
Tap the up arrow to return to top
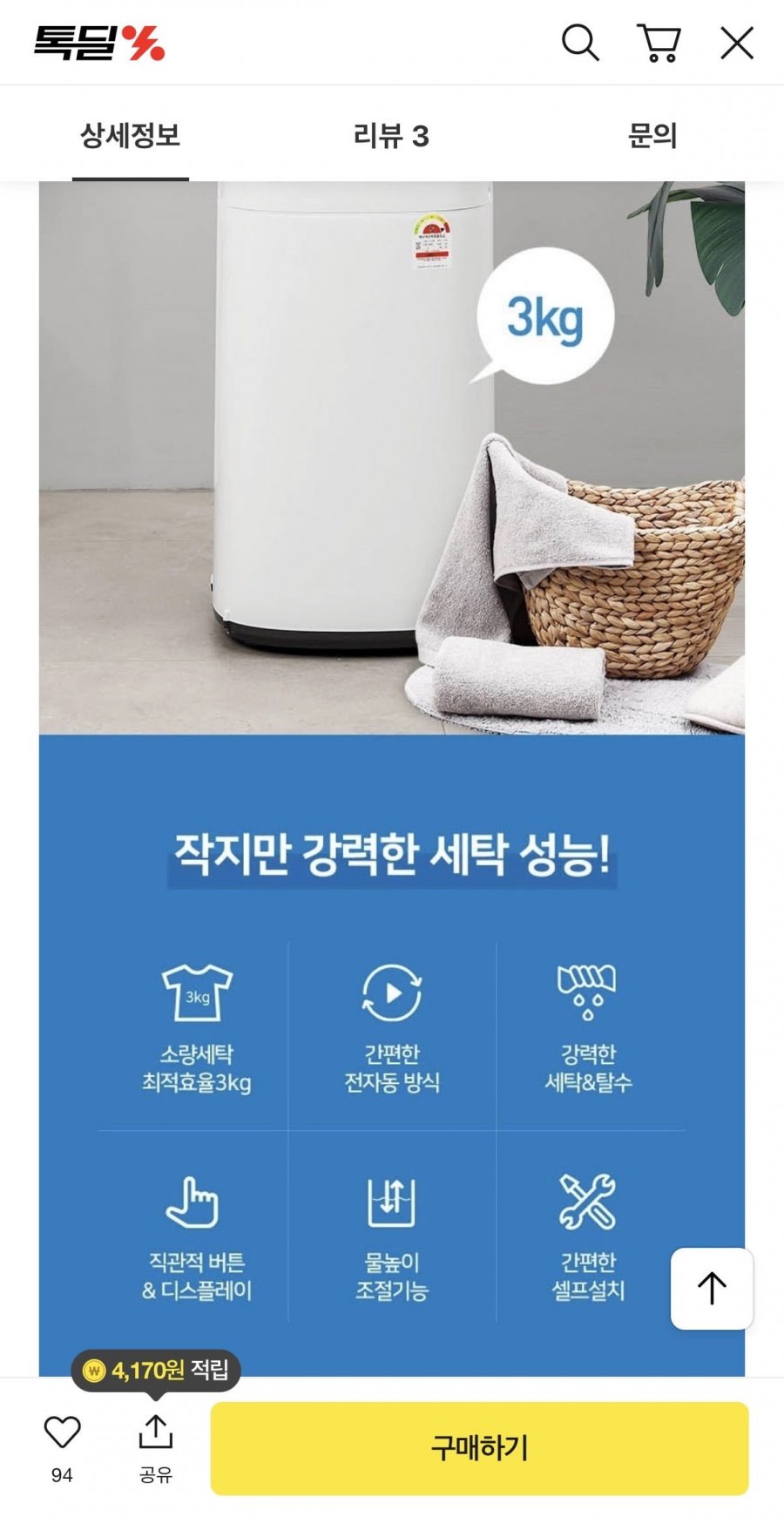tap(712, 1289)
